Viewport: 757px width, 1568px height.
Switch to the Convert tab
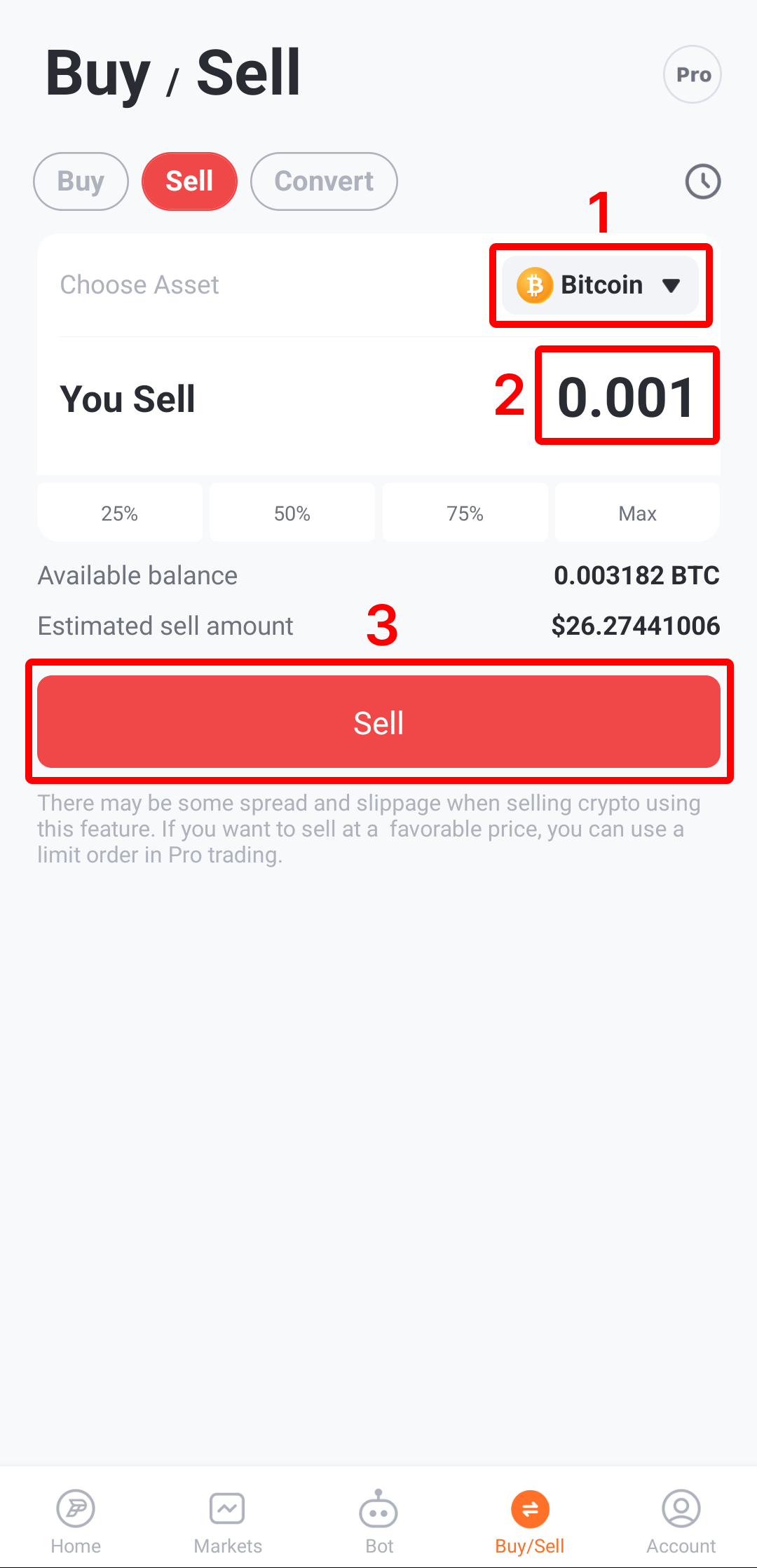[x=324, y=181]
